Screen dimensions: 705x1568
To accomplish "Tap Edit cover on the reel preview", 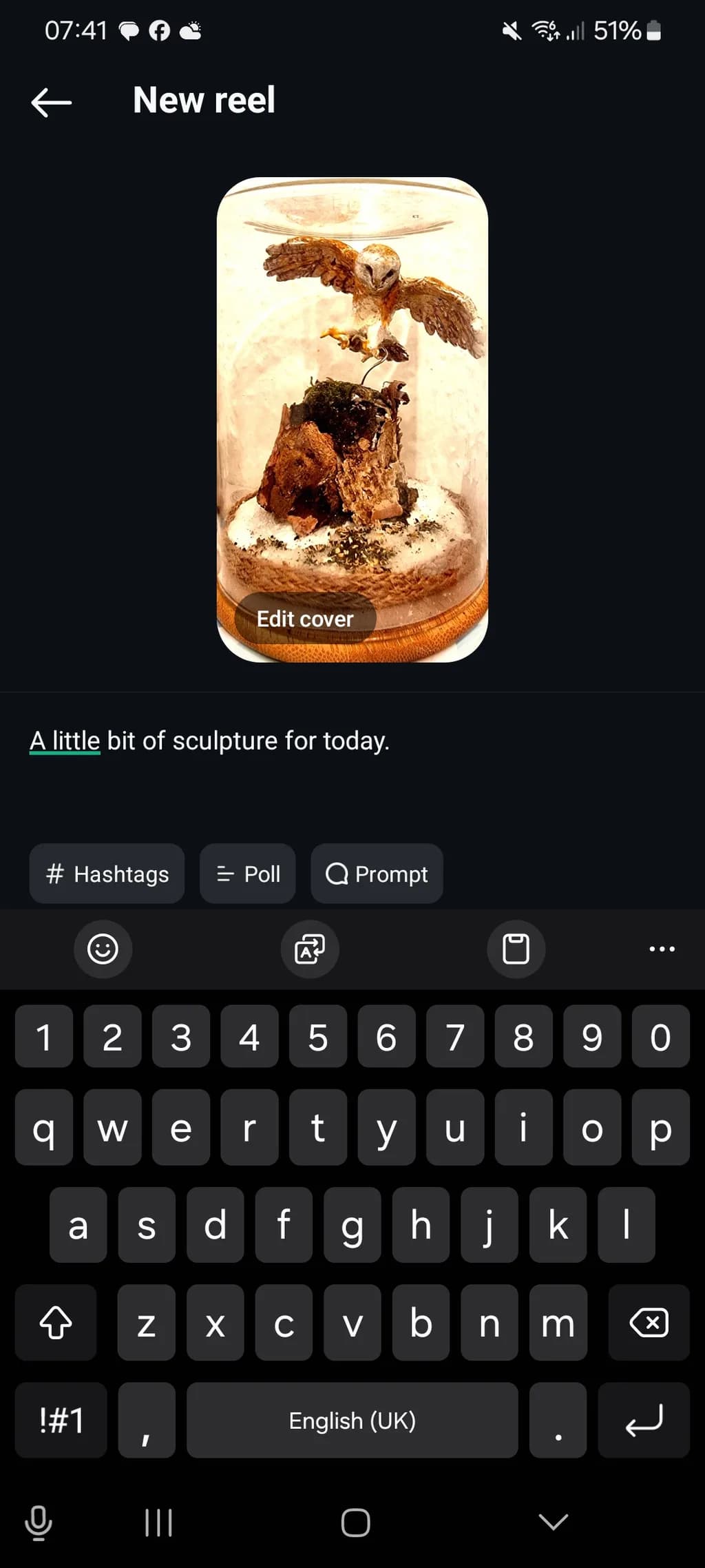I will (x=305, y=618).
